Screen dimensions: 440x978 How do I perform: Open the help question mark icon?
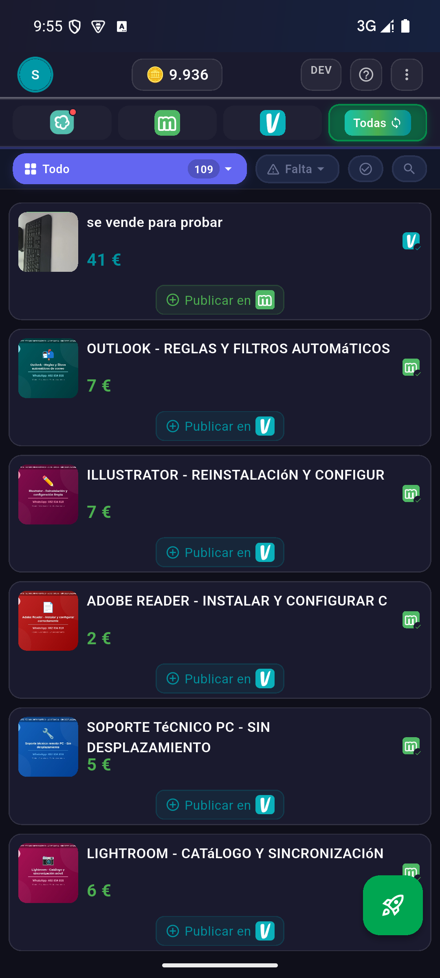366,75
